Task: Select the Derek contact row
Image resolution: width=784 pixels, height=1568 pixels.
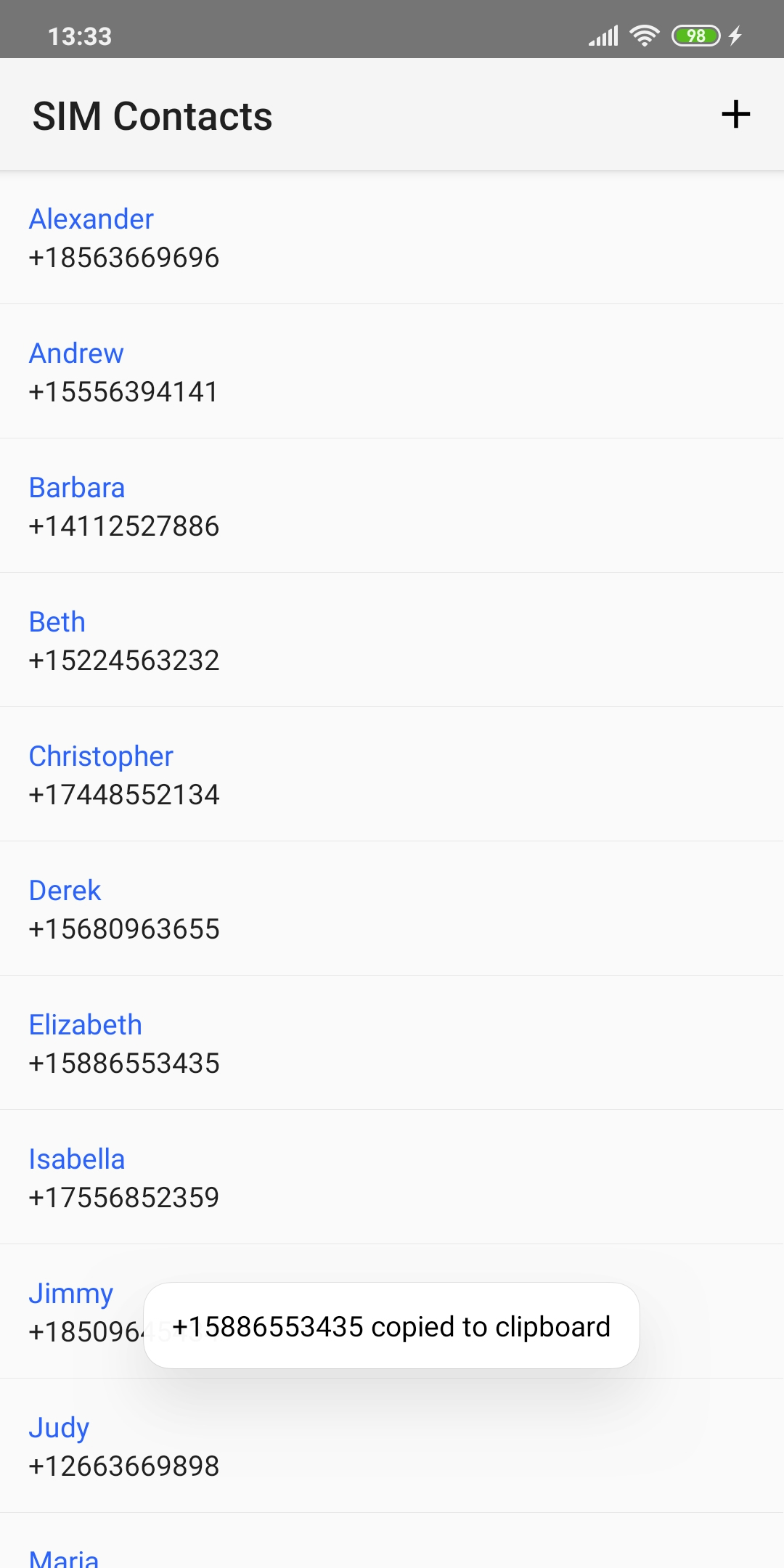Action: click(x=392, y=909)
